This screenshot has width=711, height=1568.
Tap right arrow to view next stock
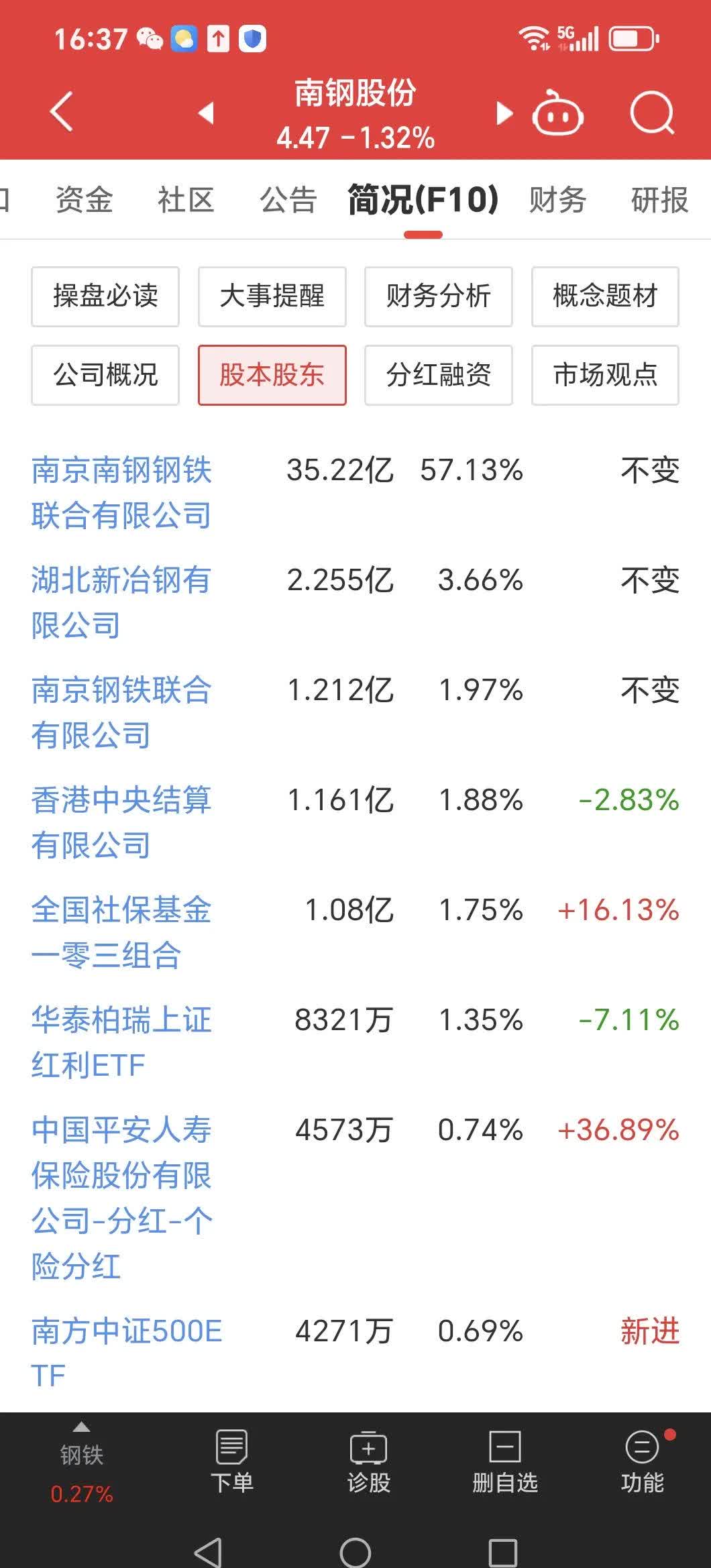tap(503, 114)
